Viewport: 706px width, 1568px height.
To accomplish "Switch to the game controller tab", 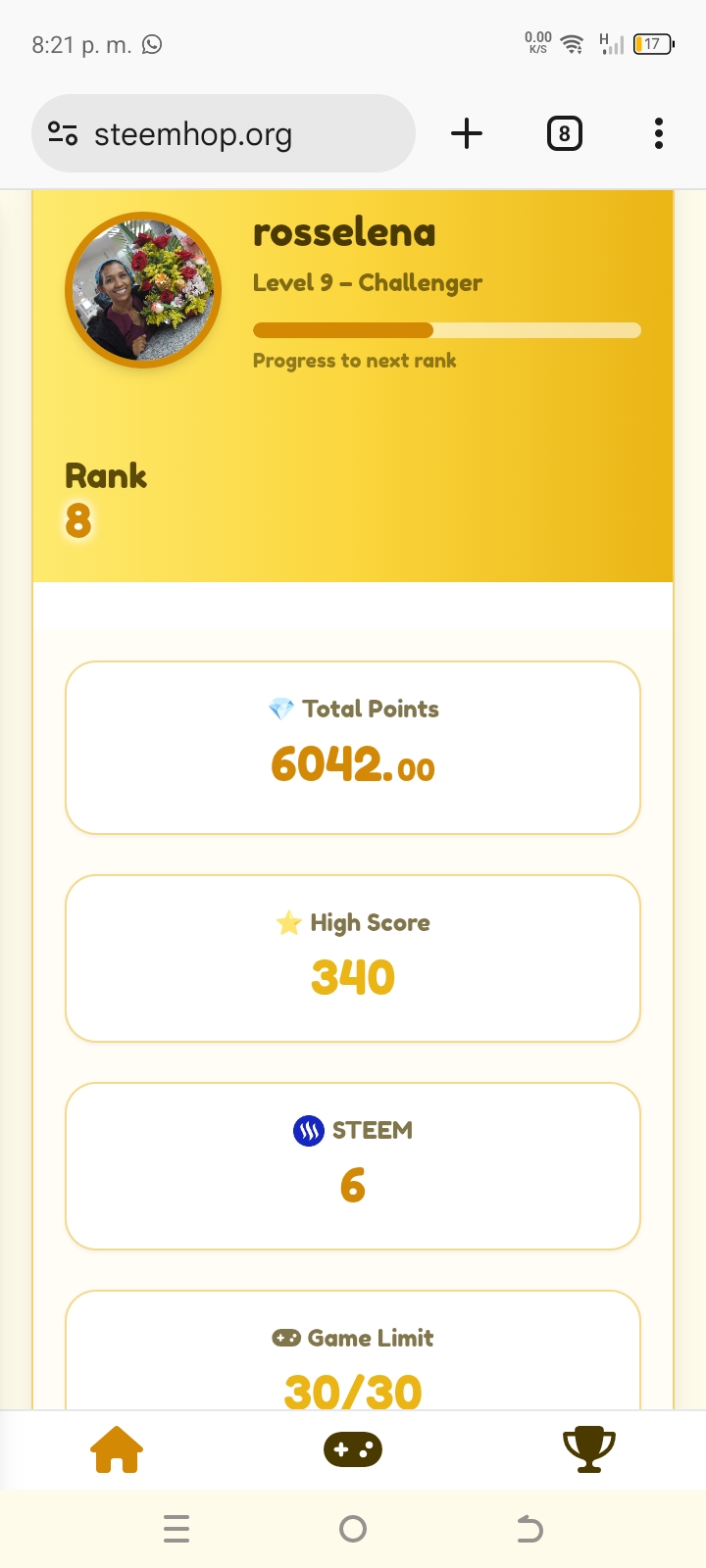I will pyautogui.click(x=353, y=1449).
